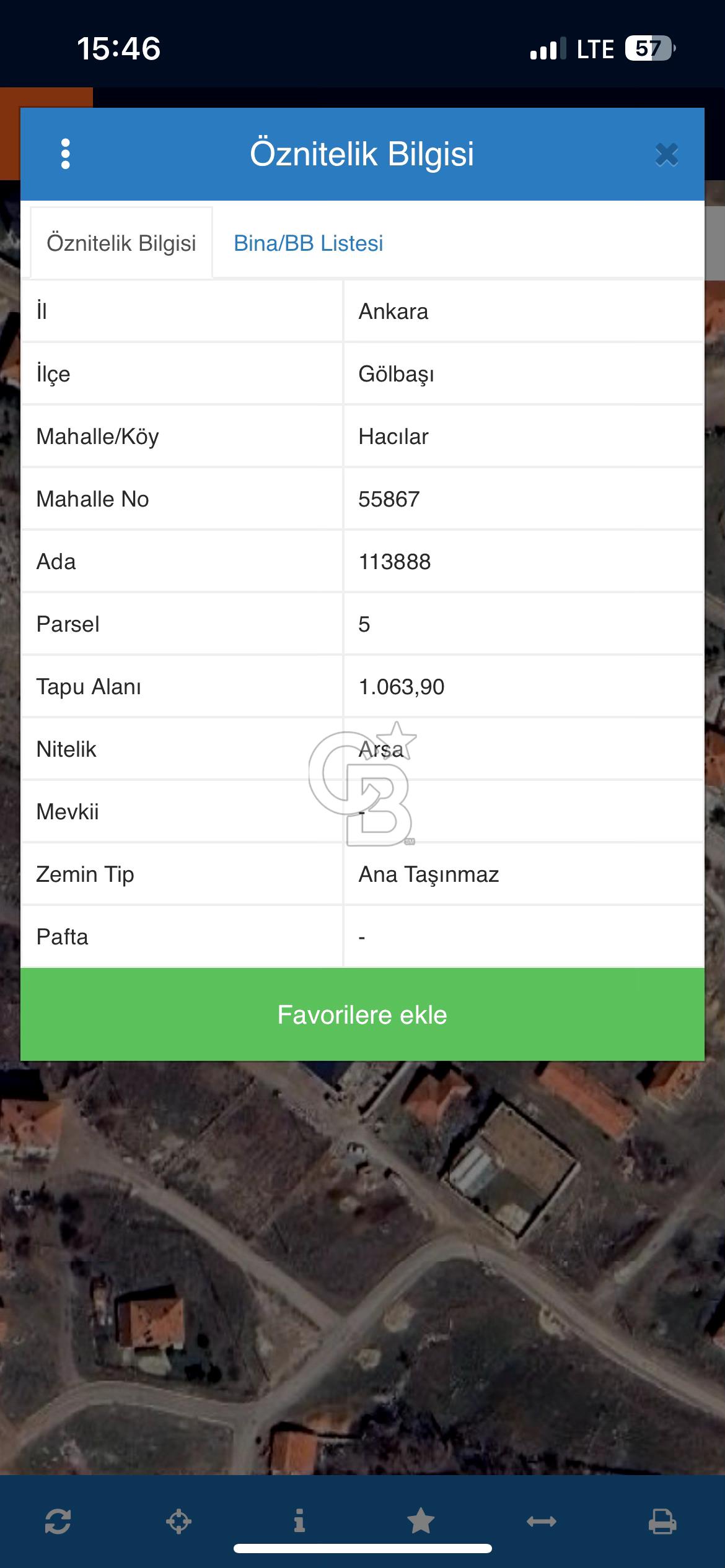Click the İl value Ankara
Image resolution: width=725 pixels, height=1568 pixels.
[395, 311]
